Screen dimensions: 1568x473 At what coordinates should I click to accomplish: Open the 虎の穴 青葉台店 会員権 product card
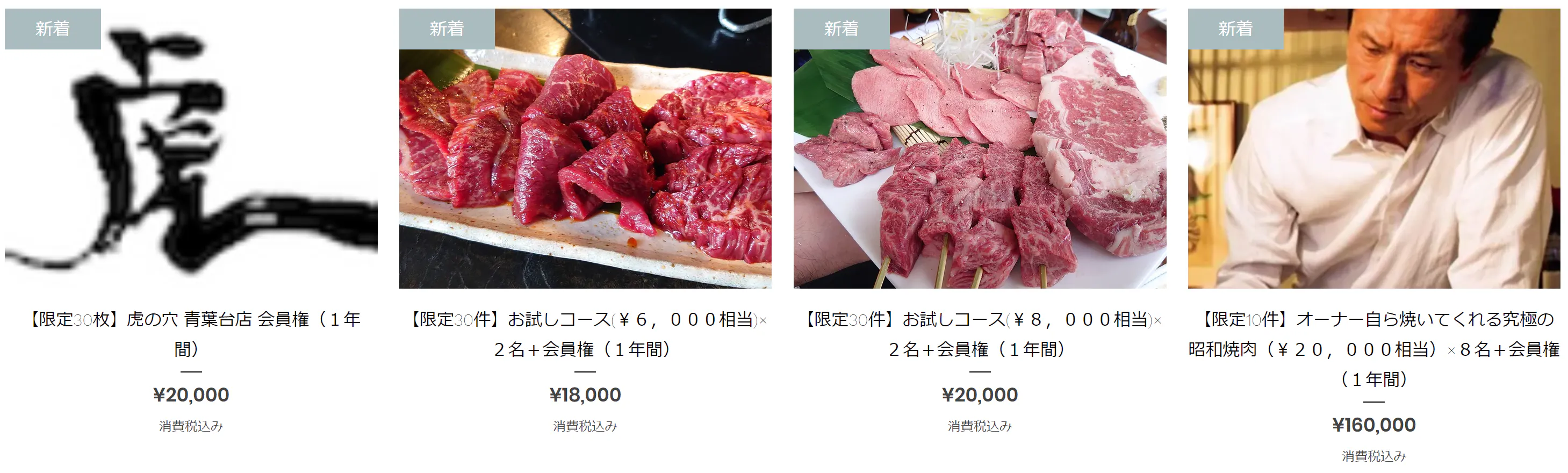pos(191,149)
